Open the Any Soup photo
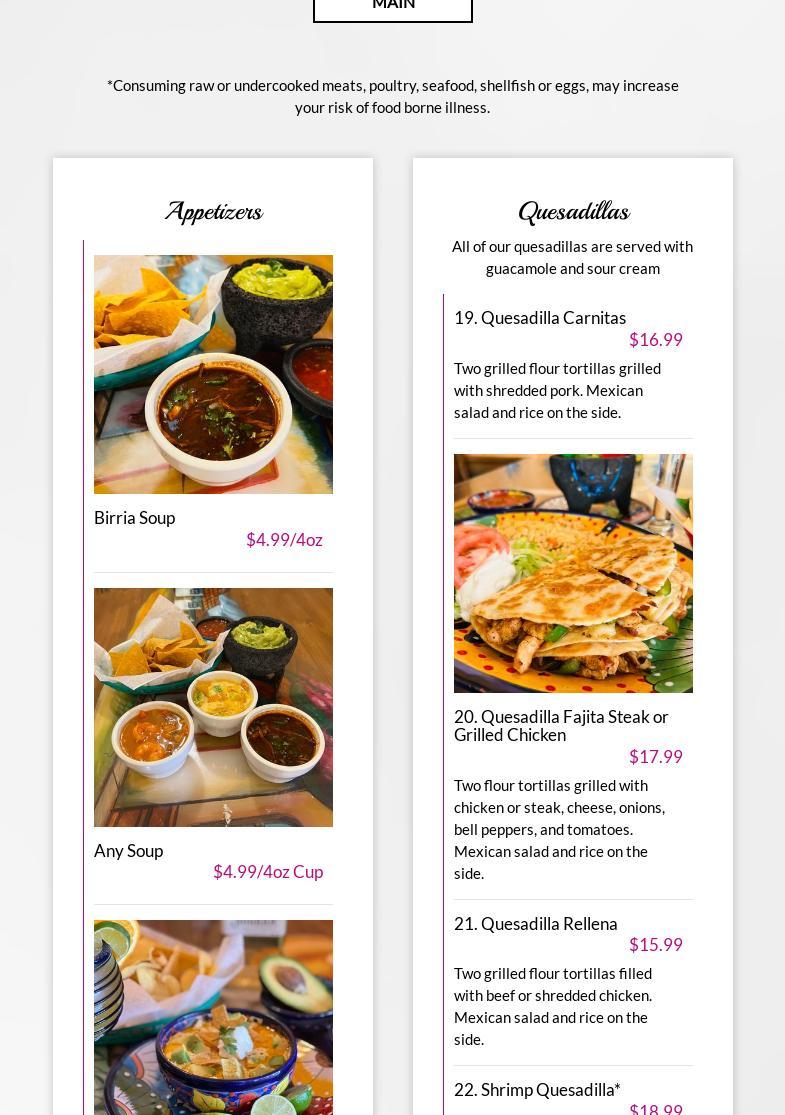 click(213, 707)
